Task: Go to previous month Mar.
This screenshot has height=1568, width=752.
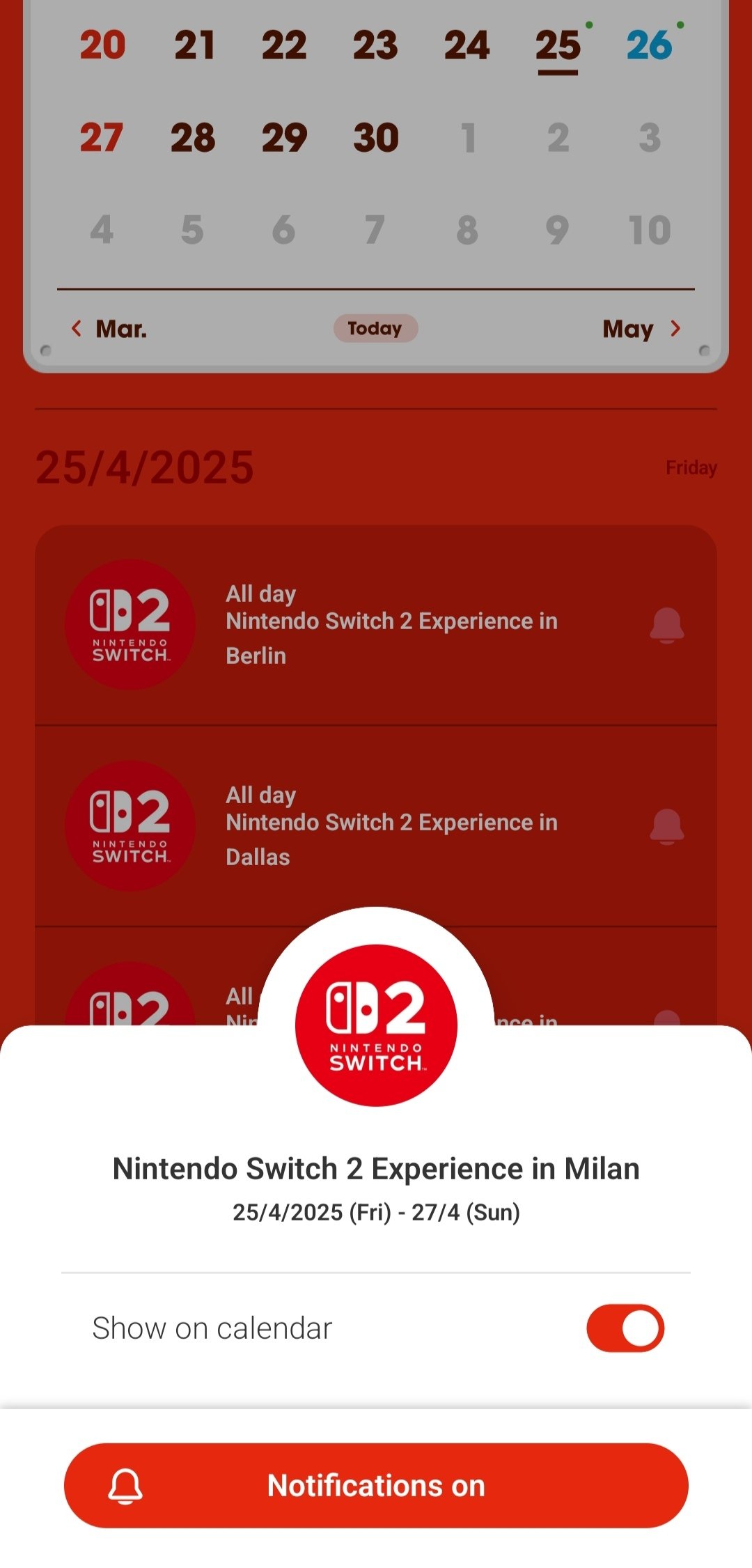Action: (110, 328)
